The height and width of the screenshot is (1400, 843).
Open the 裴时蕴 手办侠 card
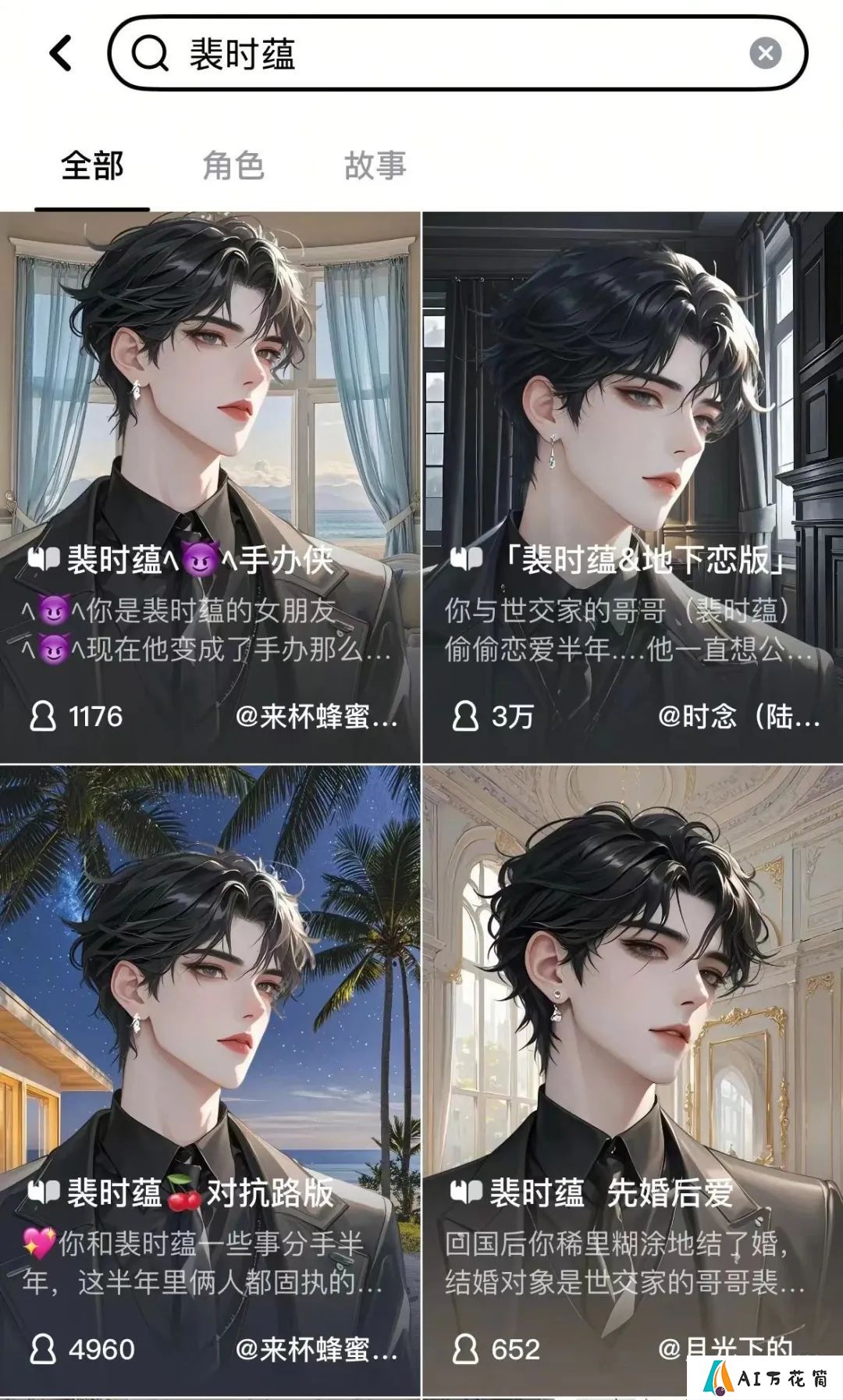click(x=210, y=487)
